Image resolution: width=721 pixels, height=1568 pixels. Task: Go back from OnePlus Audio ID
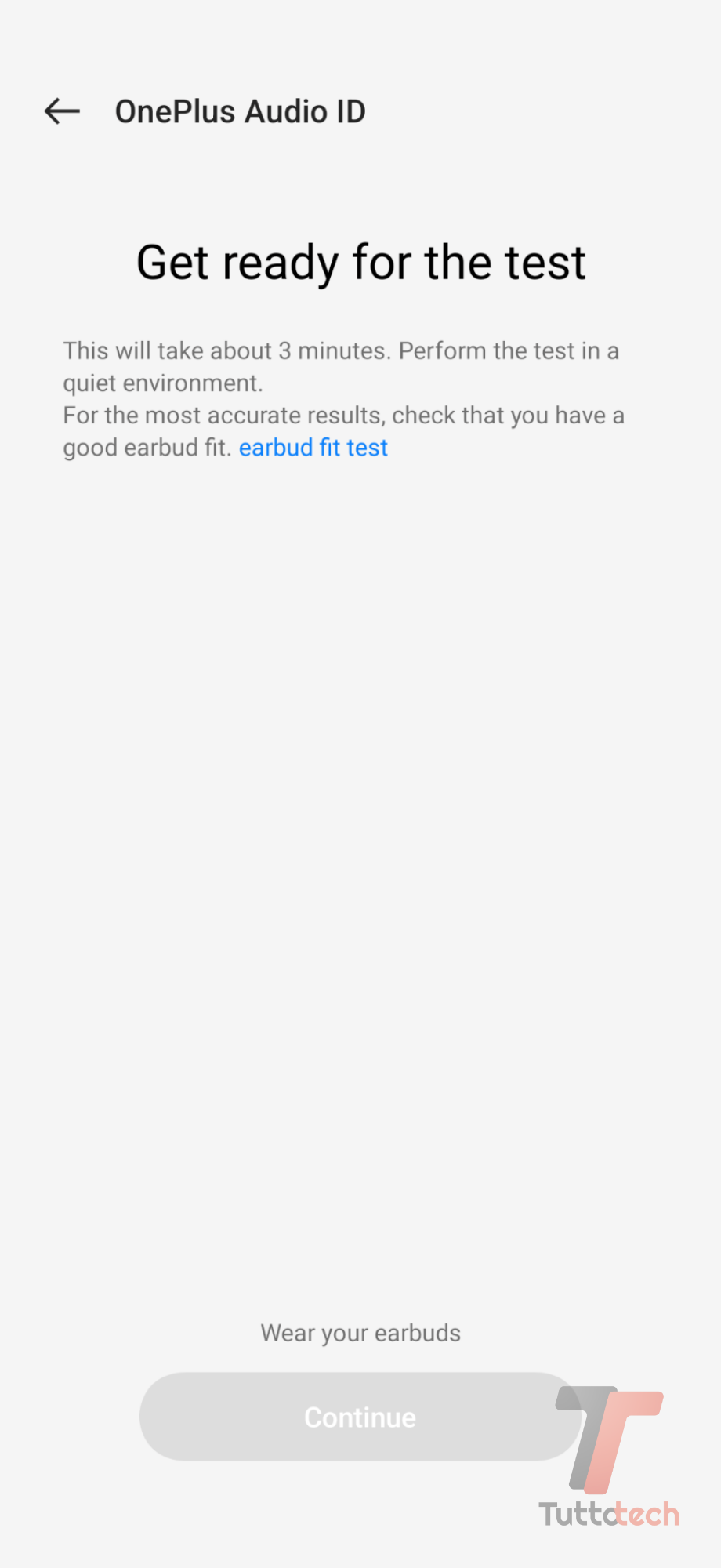tap(62, 111)
